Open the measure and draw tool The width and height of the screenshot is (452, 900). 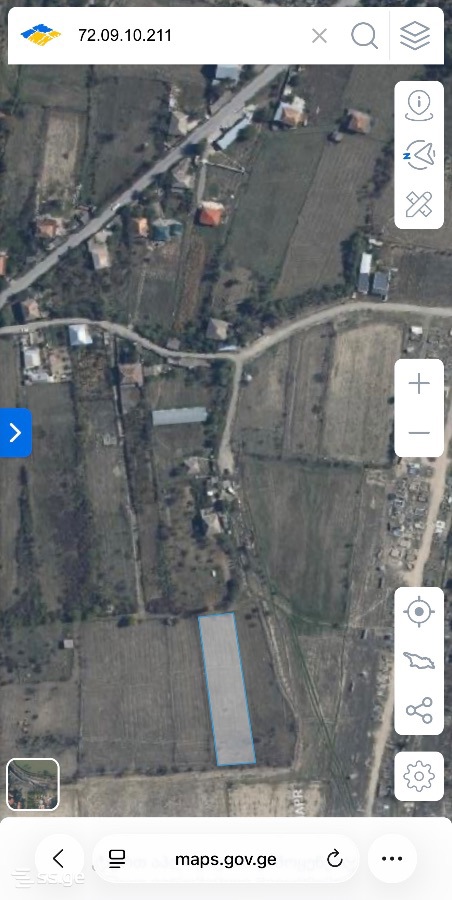pos(419,204)
